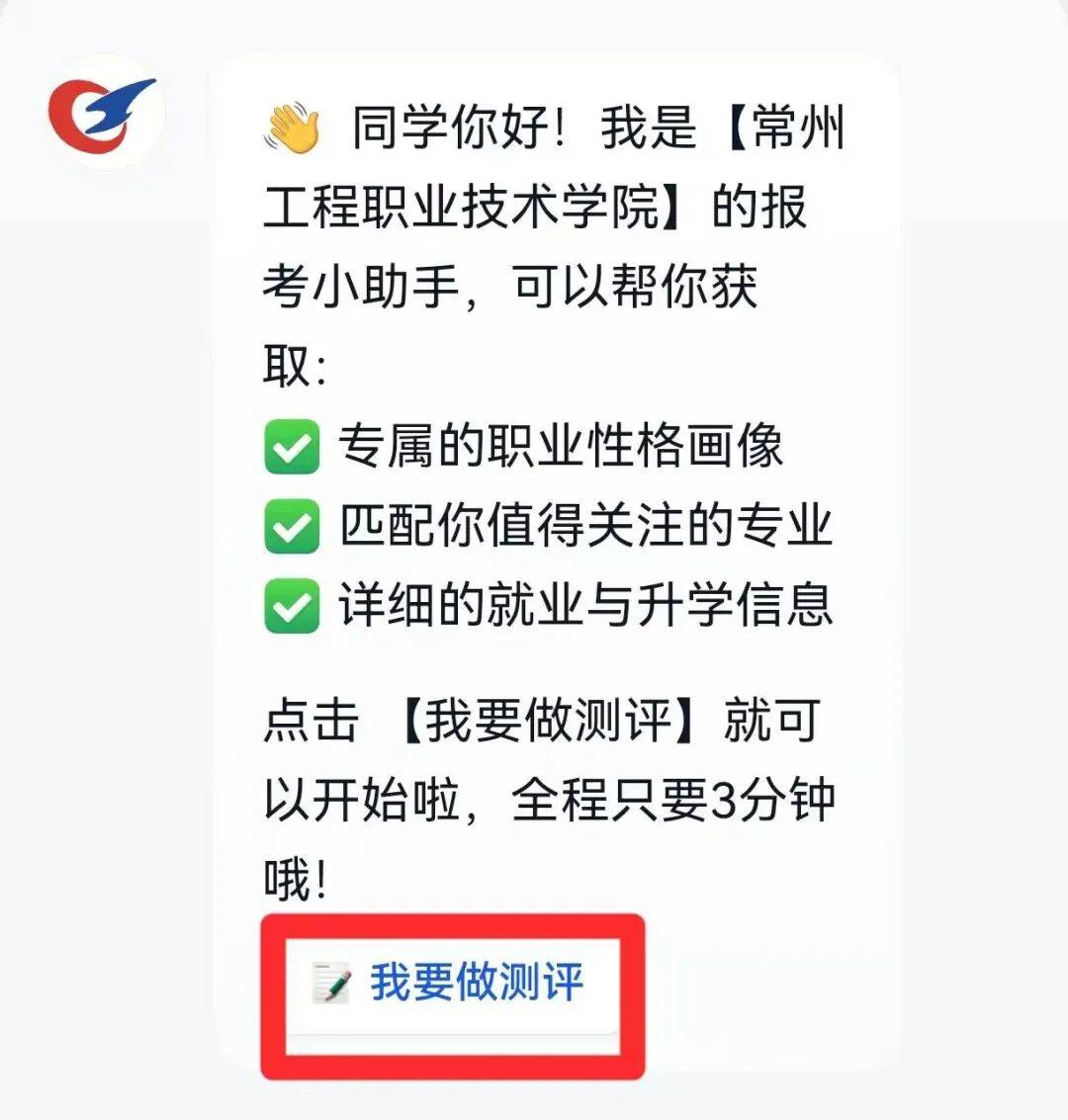
Task: Open the school assistant's avatar
Action: click(x=103, y=111)
